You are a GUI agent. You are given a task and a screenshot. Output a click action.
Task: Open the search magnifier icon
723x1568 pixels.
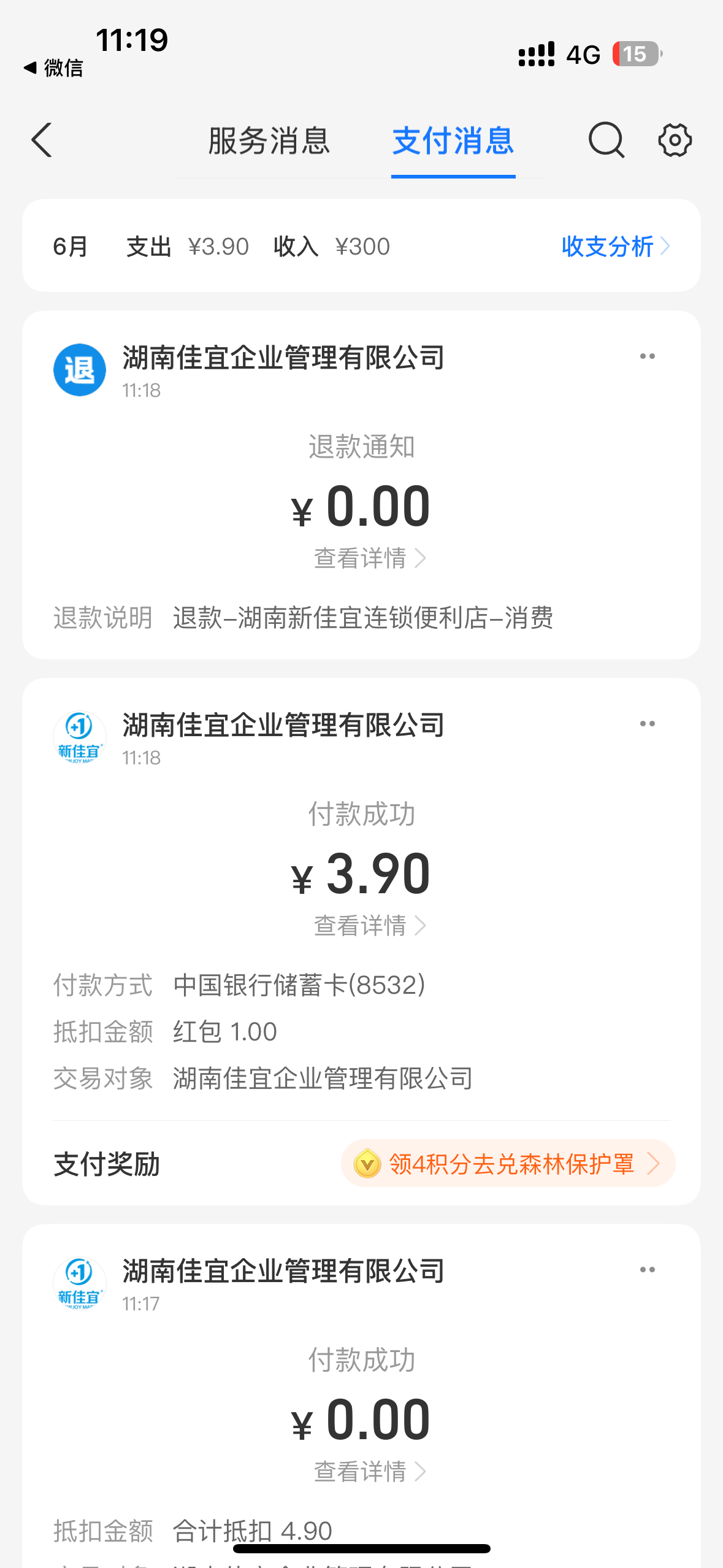click(606, 140)
